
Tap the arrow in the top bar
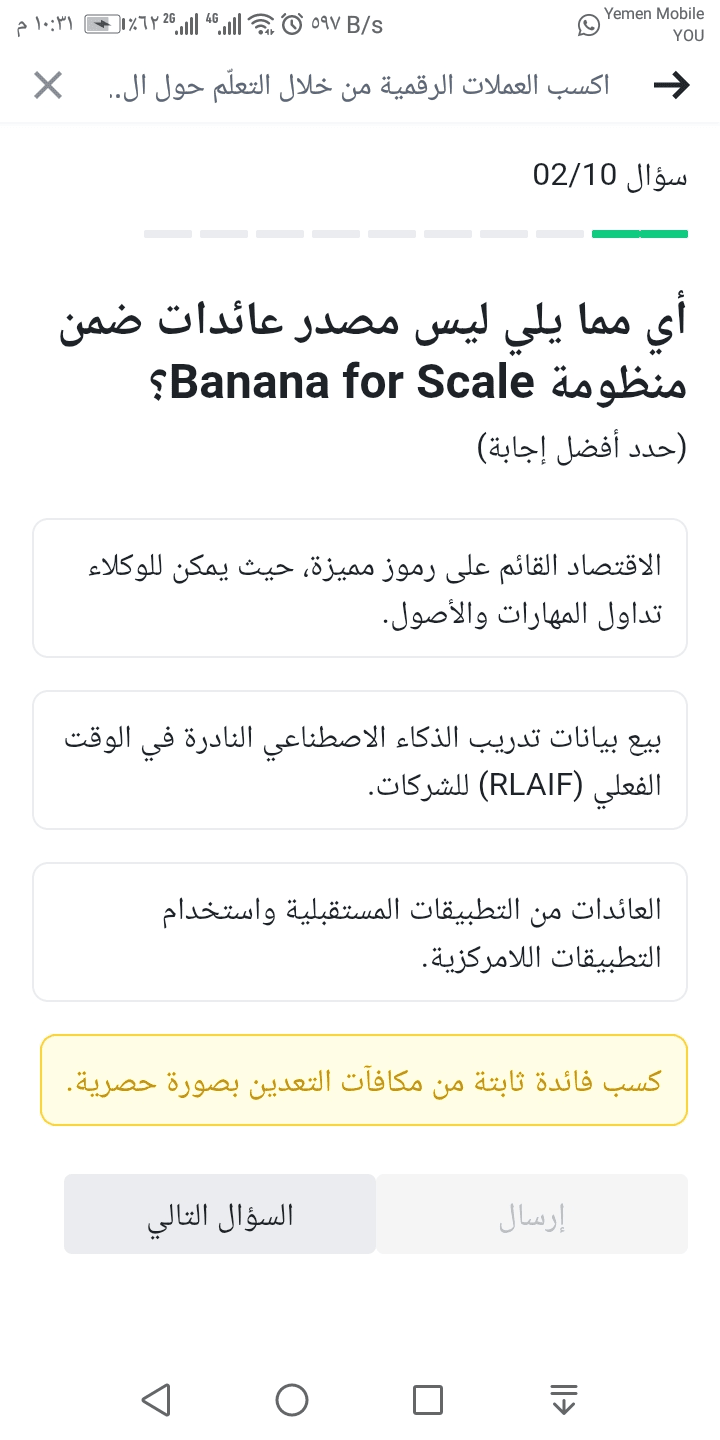[x=672, y=86]
